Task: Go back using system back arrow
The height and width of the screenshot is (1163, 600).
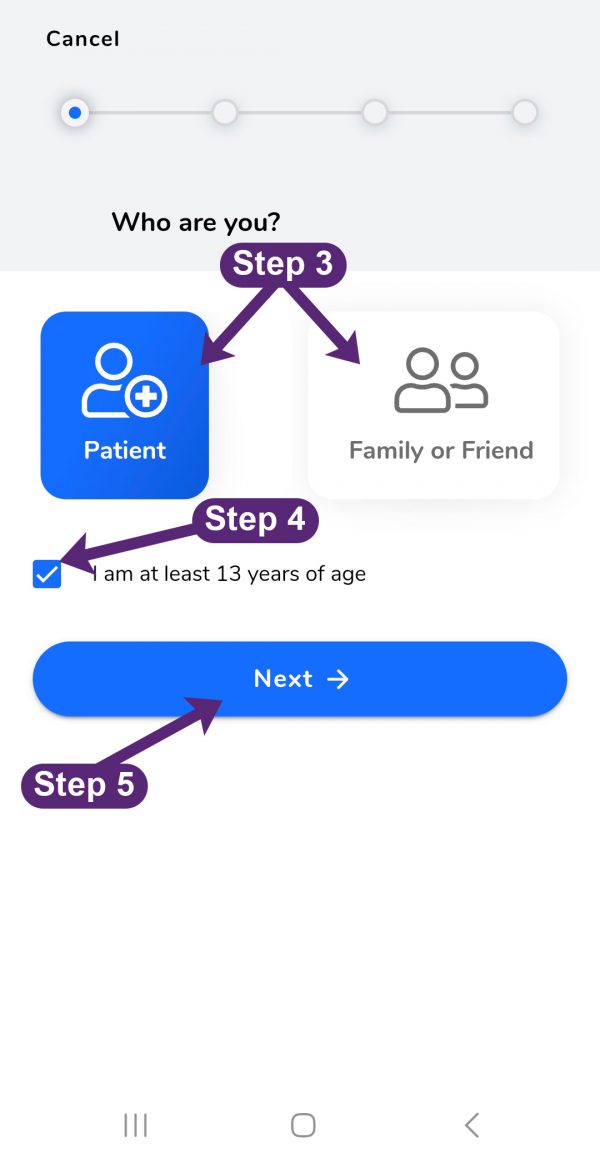Action: click(472, 1124)
